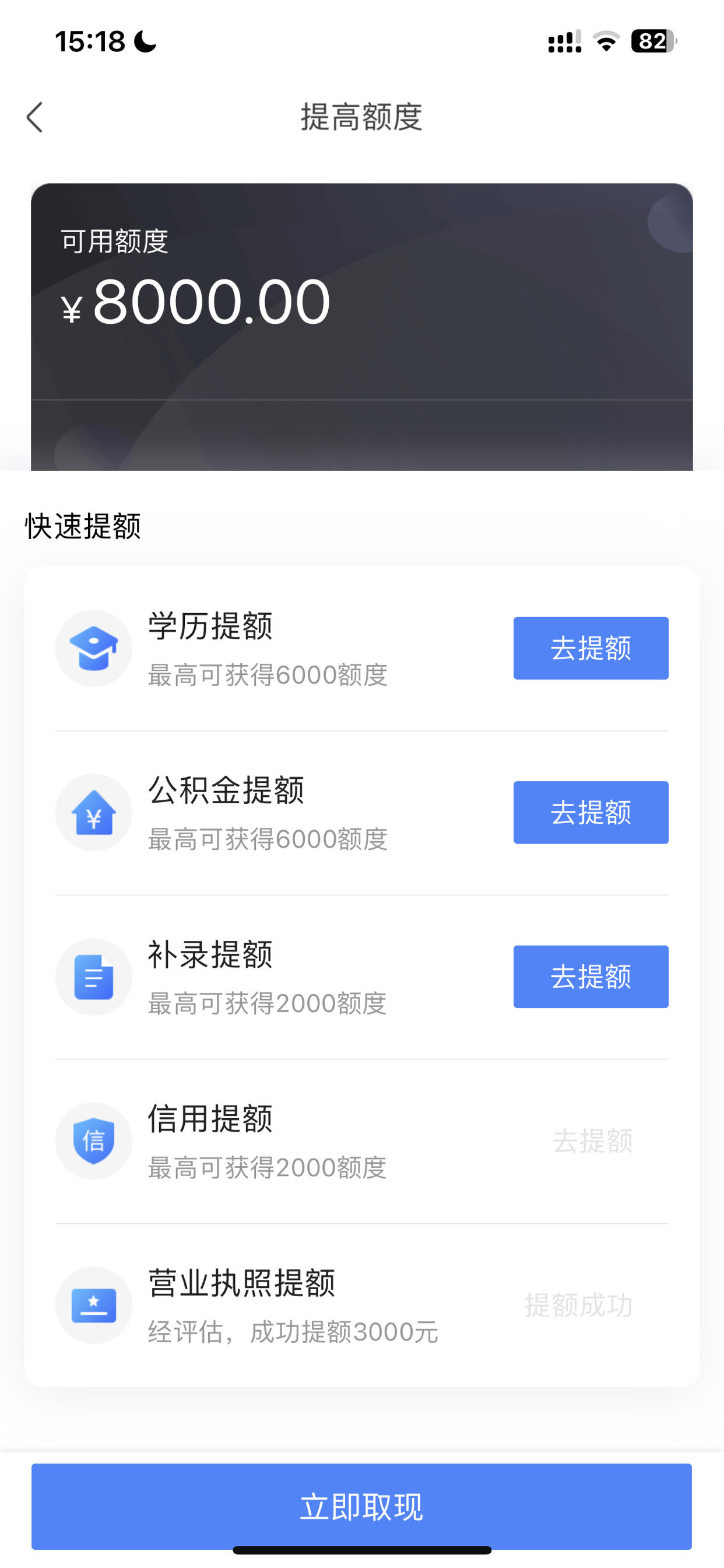Tap 去提额 for 补录提额
The height and width of the screenshot is (1568, 724).
click(591, 977)
